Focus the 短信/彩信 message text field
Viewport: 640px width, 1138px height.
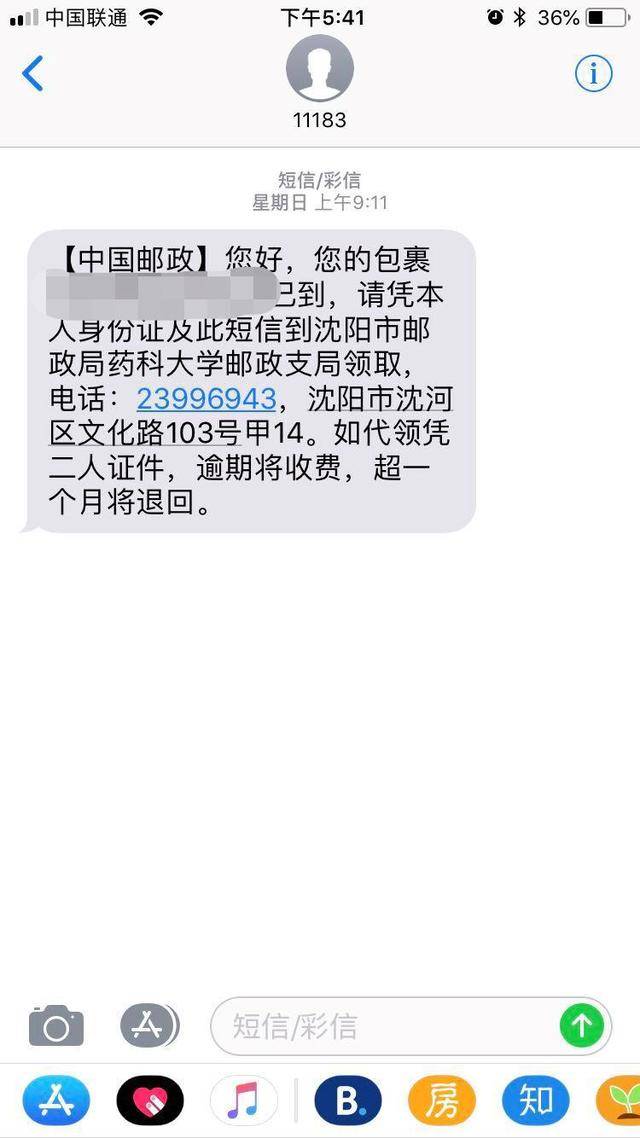click(385, 1026)
